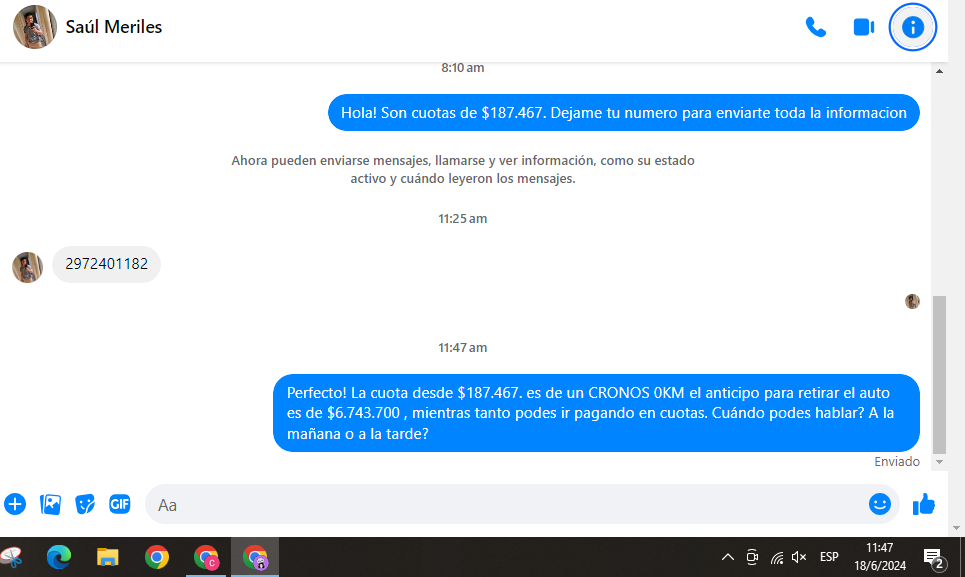This screenshot has height=577, width=965.
Task: Choose a sticker to send
Action: point(86,504)
